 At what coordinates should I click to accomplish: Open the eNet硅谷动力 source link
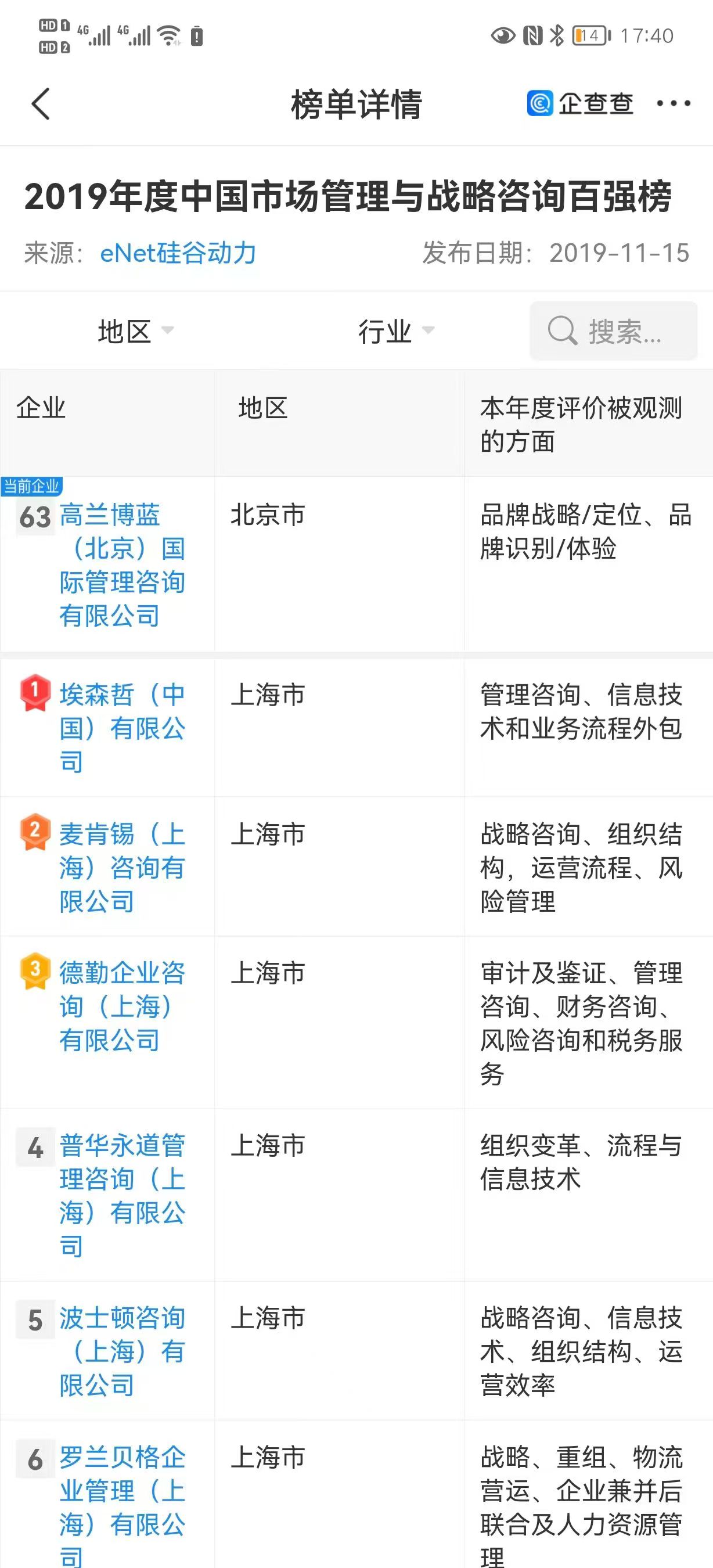pyautogui.click(x=178, y=253)
